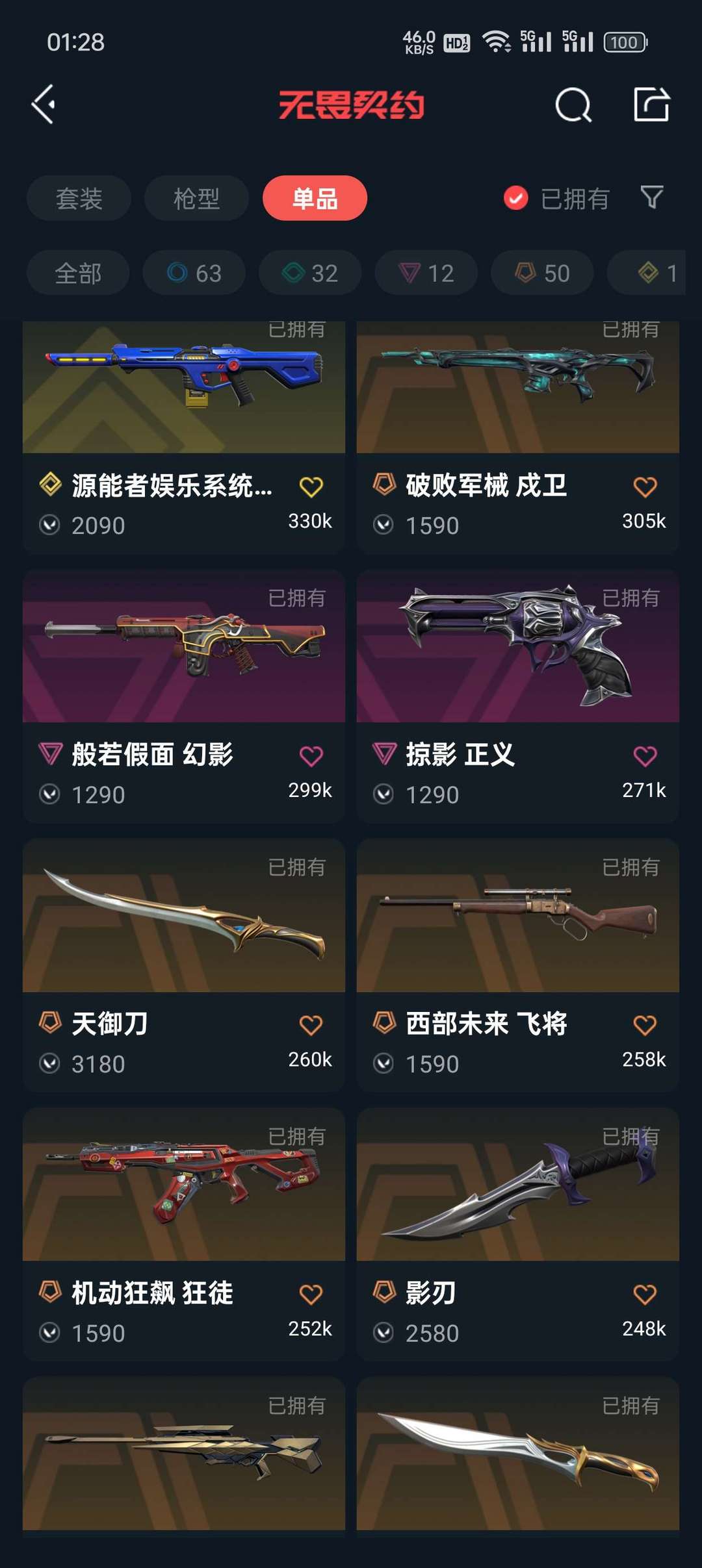Favorite the 西部未来 飞将 skin
This screenshot has height=1568, width=702.
pyautogui.click(x=645, y=1025)
